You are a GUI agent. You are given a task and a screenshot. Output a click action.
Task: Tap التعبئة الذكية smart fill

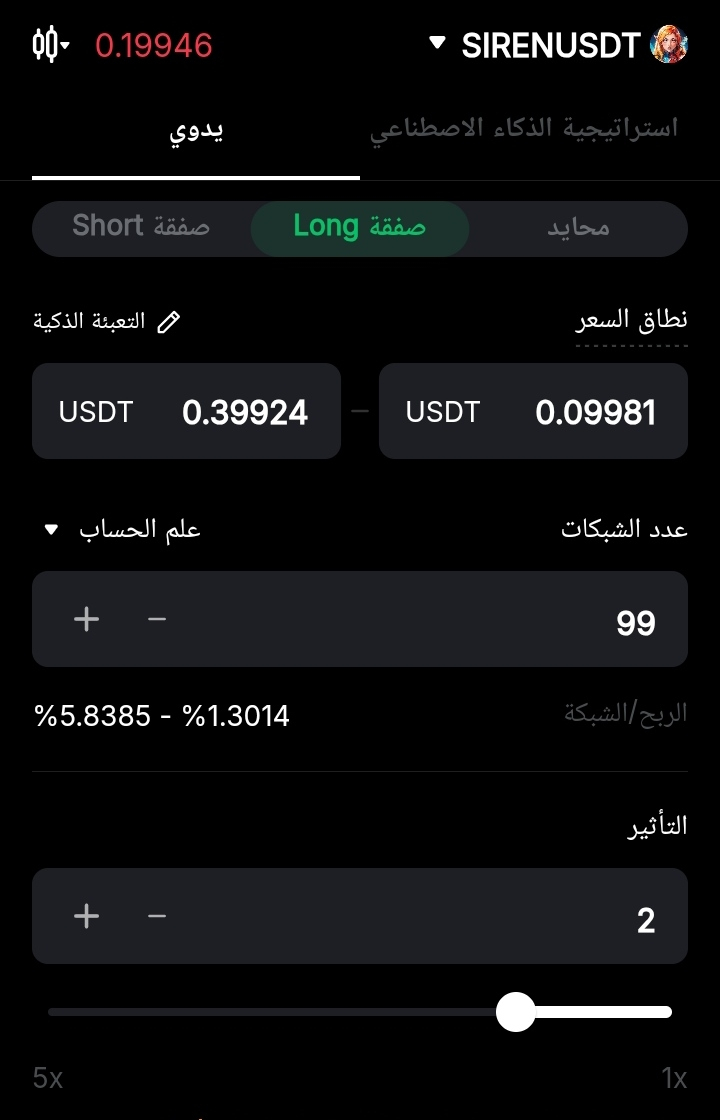107,321
